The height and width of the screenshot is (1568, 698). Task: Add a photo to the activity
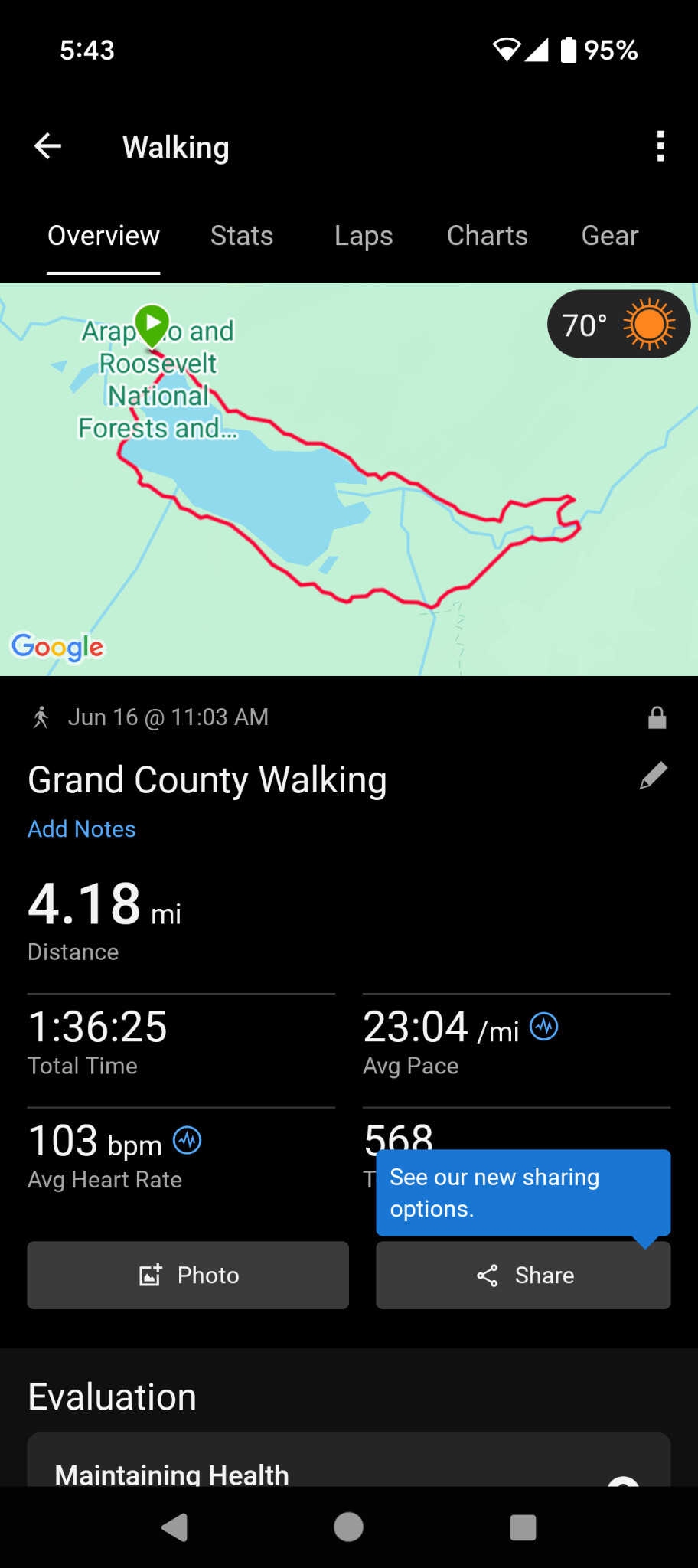pyautogui.click(x=188, y=1275)
